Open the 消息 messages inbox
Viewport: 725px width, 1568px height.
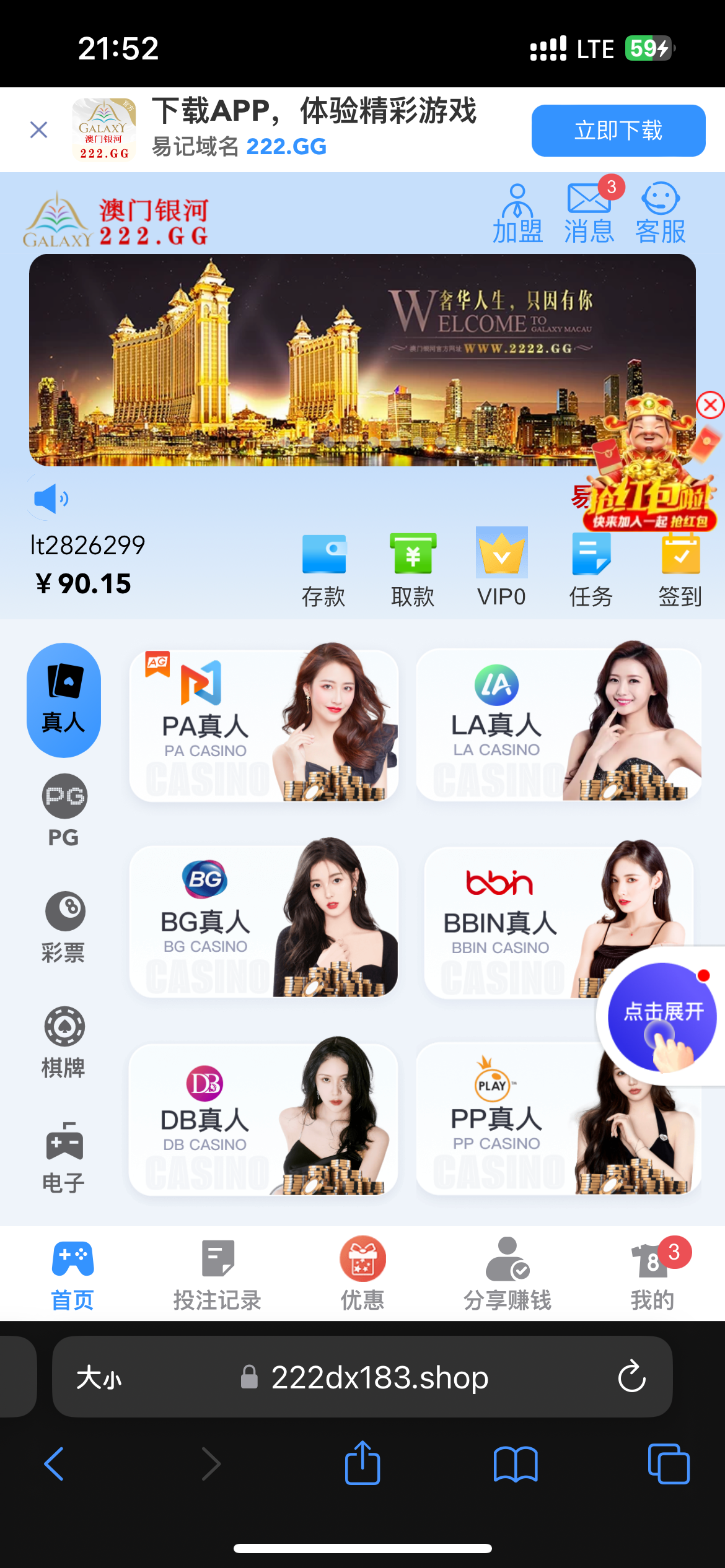pos(589,214)
